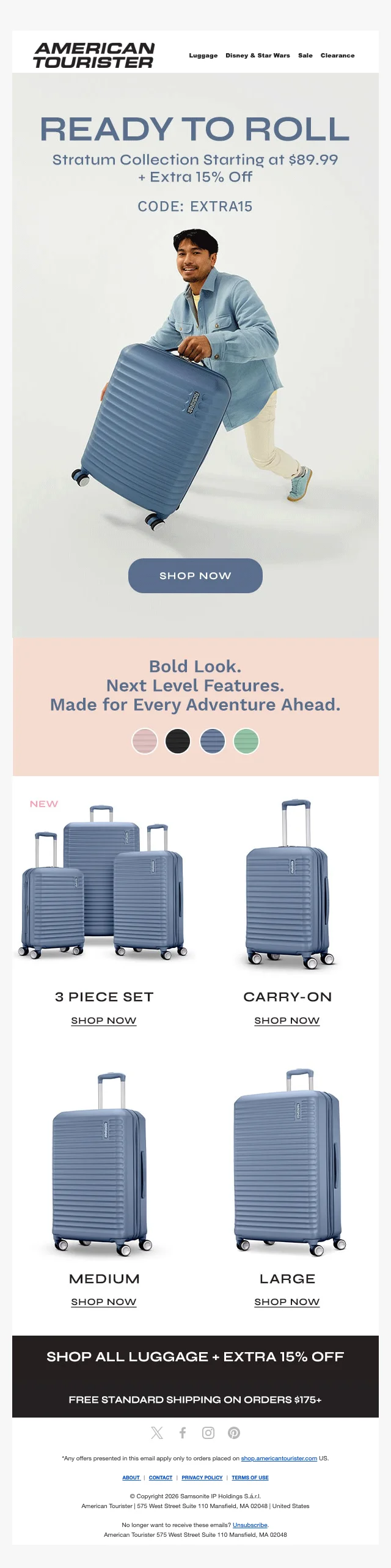Shop now for the Large suitcase
The height and width of the screenshot is (1568, 391).
point(287,1302)
